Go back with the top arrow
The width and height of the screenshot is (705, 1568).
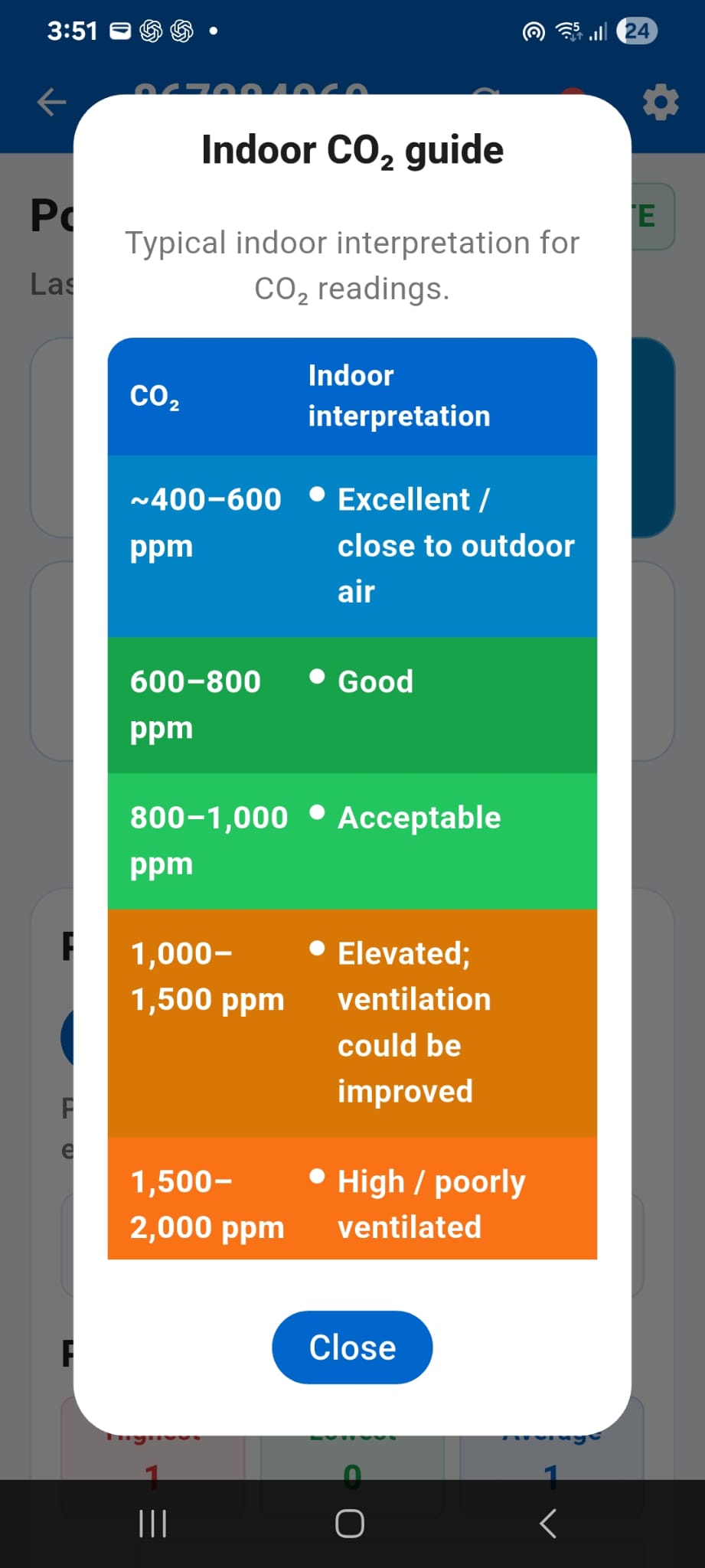pos(51,102)
